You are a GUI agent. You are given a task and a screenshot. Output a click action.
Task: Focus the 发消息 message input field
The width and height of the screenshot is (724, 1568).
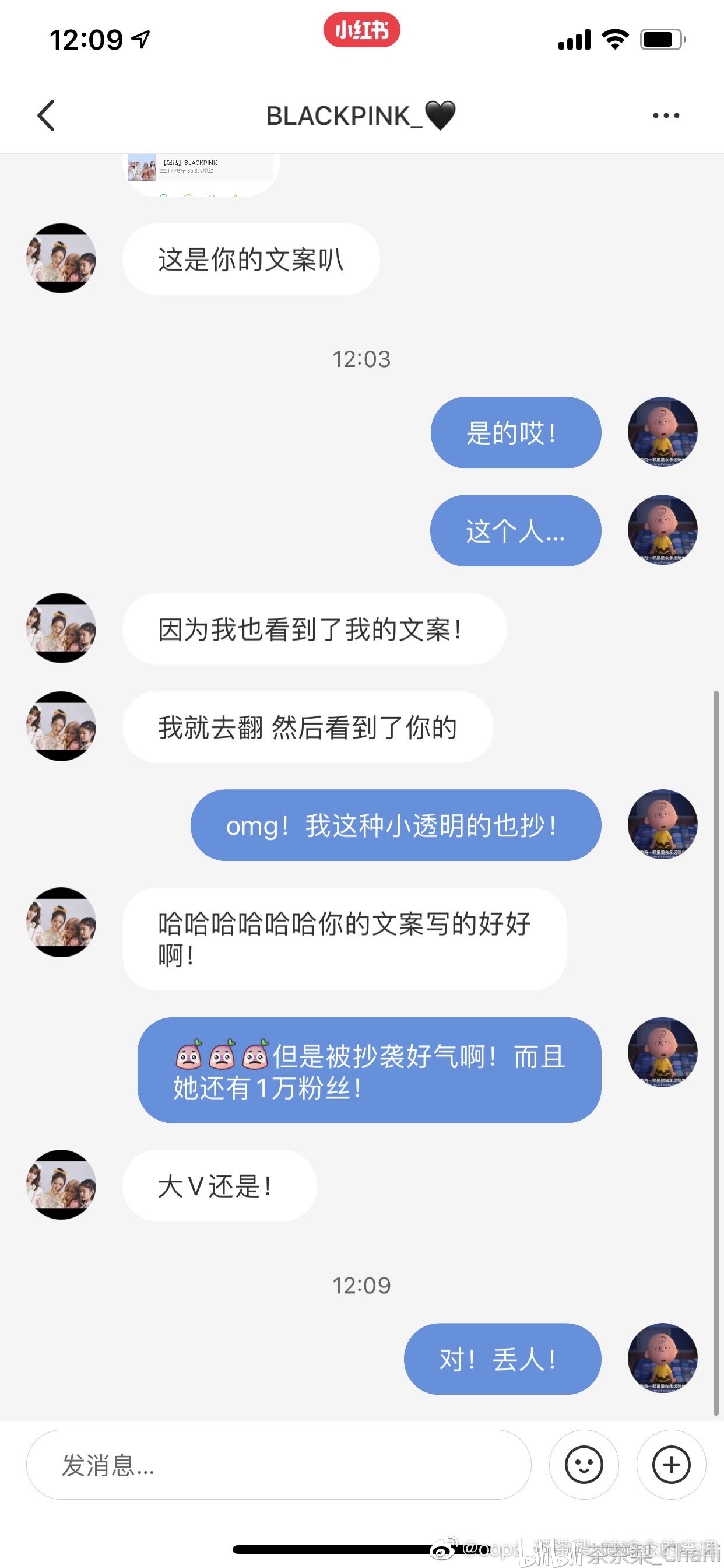pos(278,1465)
